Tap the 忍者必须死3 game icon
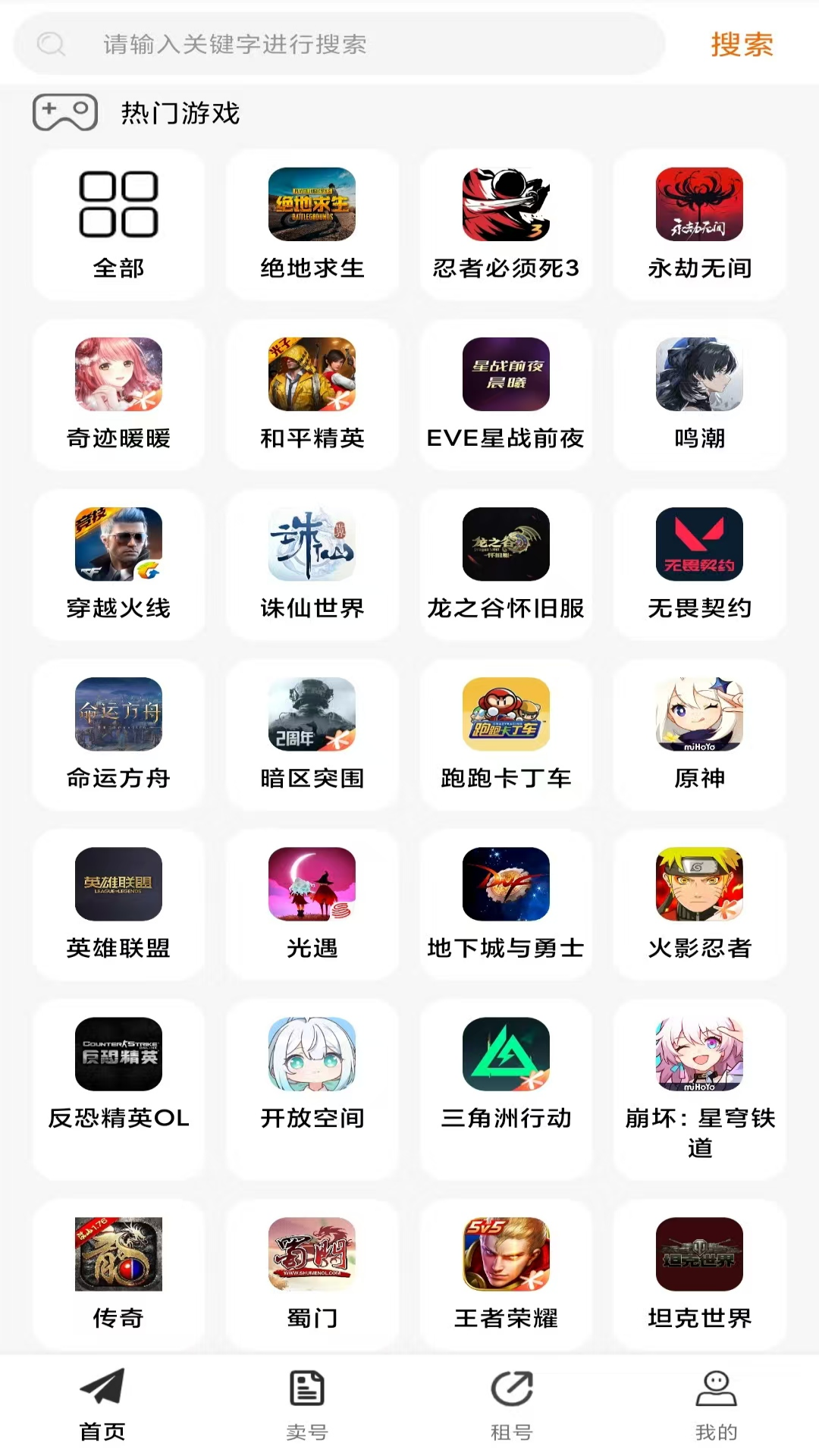The height and width of the screenshot is (1456, 819). 506,206
